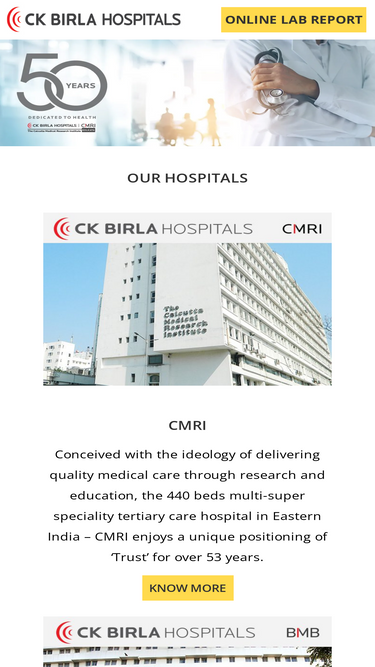Open the Online Lab Report button
Image resolution: width=375 pixels, height=667 pixels.
293,20
